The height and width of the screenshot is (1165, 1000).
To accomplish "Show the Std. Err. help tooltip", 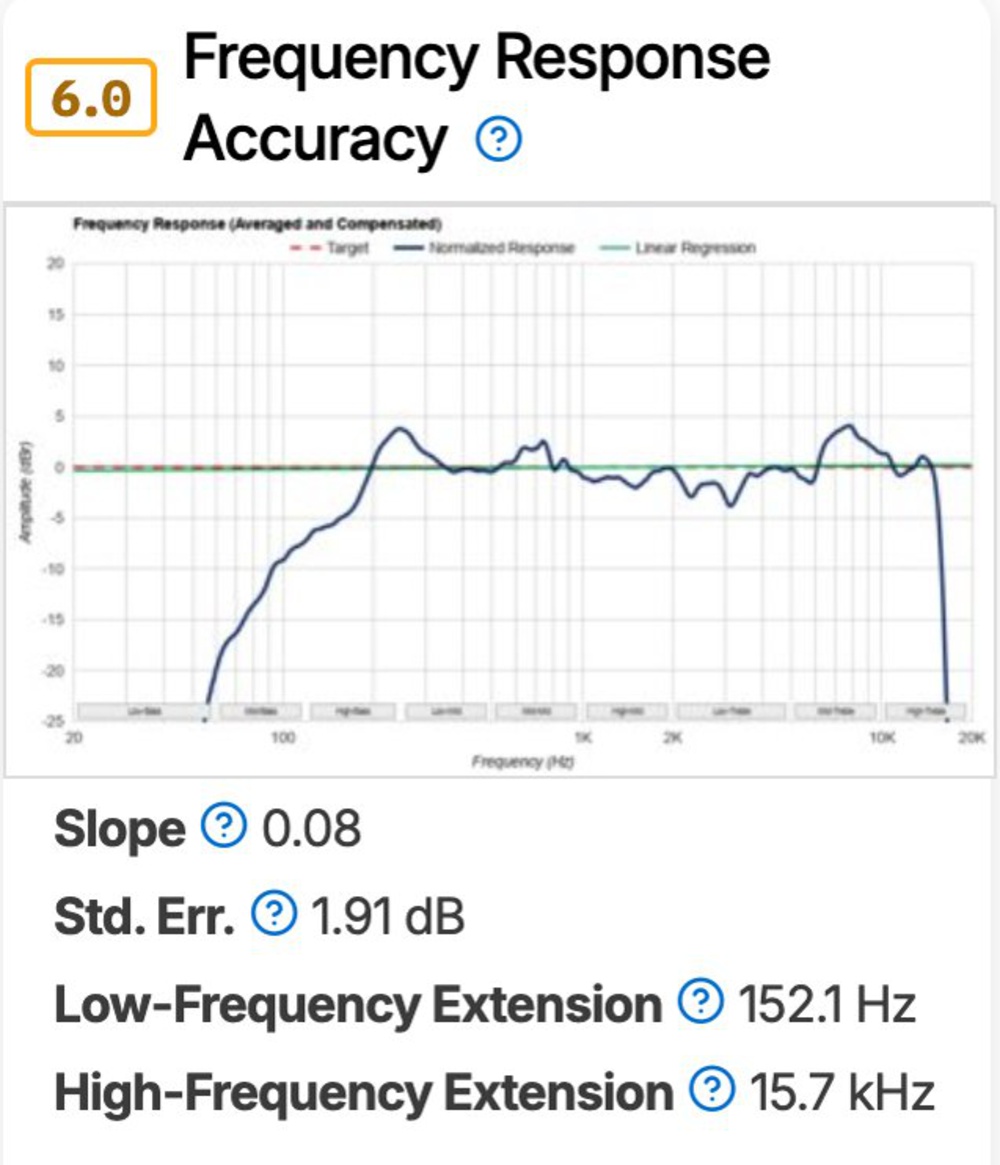I will 273,913.
